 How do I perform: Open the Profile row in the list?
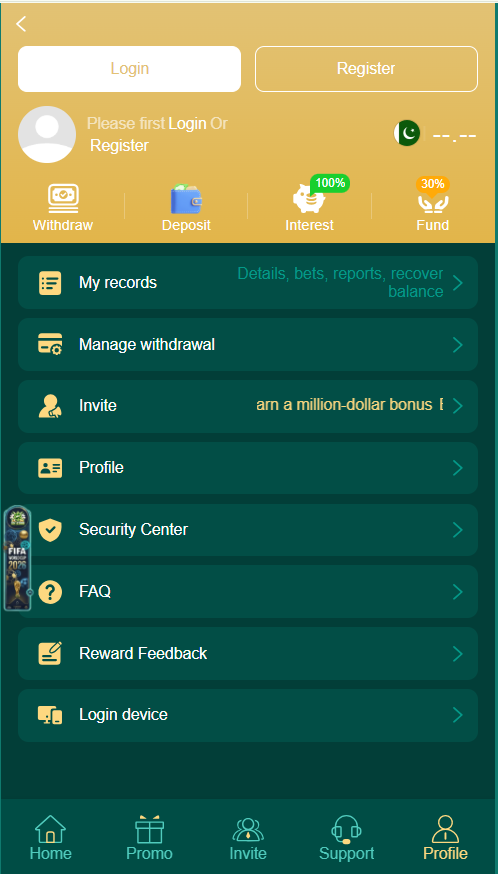(x=248, y=468)
